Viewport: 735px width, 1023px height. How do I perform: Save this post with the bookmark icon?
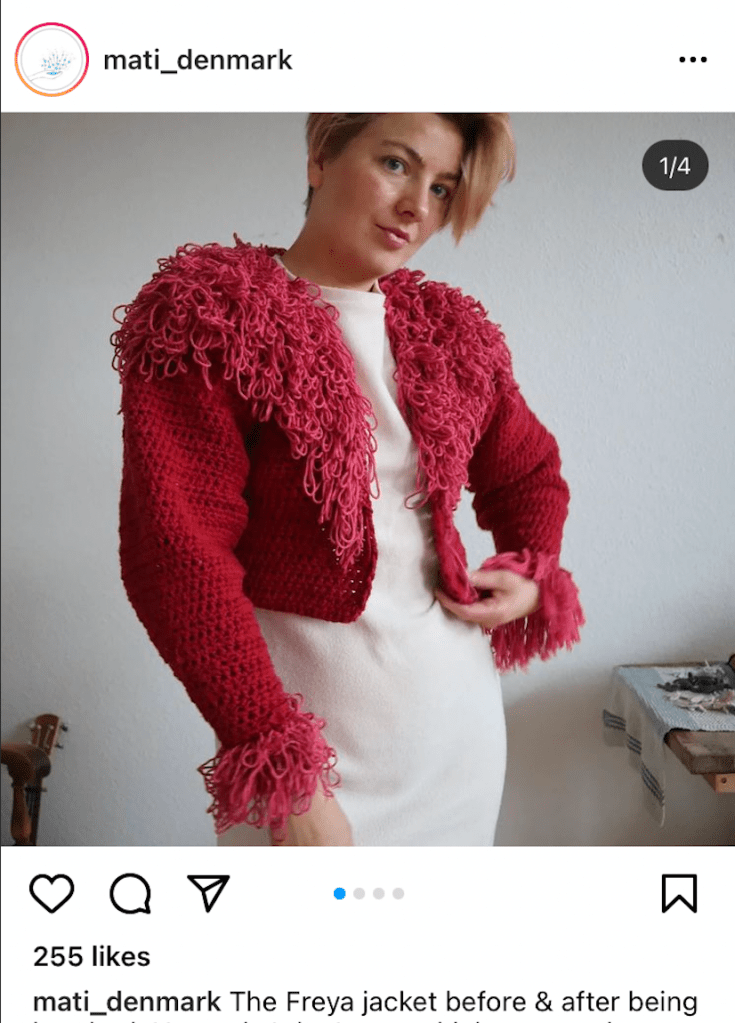pyautogui.click(x=679, y=893)
